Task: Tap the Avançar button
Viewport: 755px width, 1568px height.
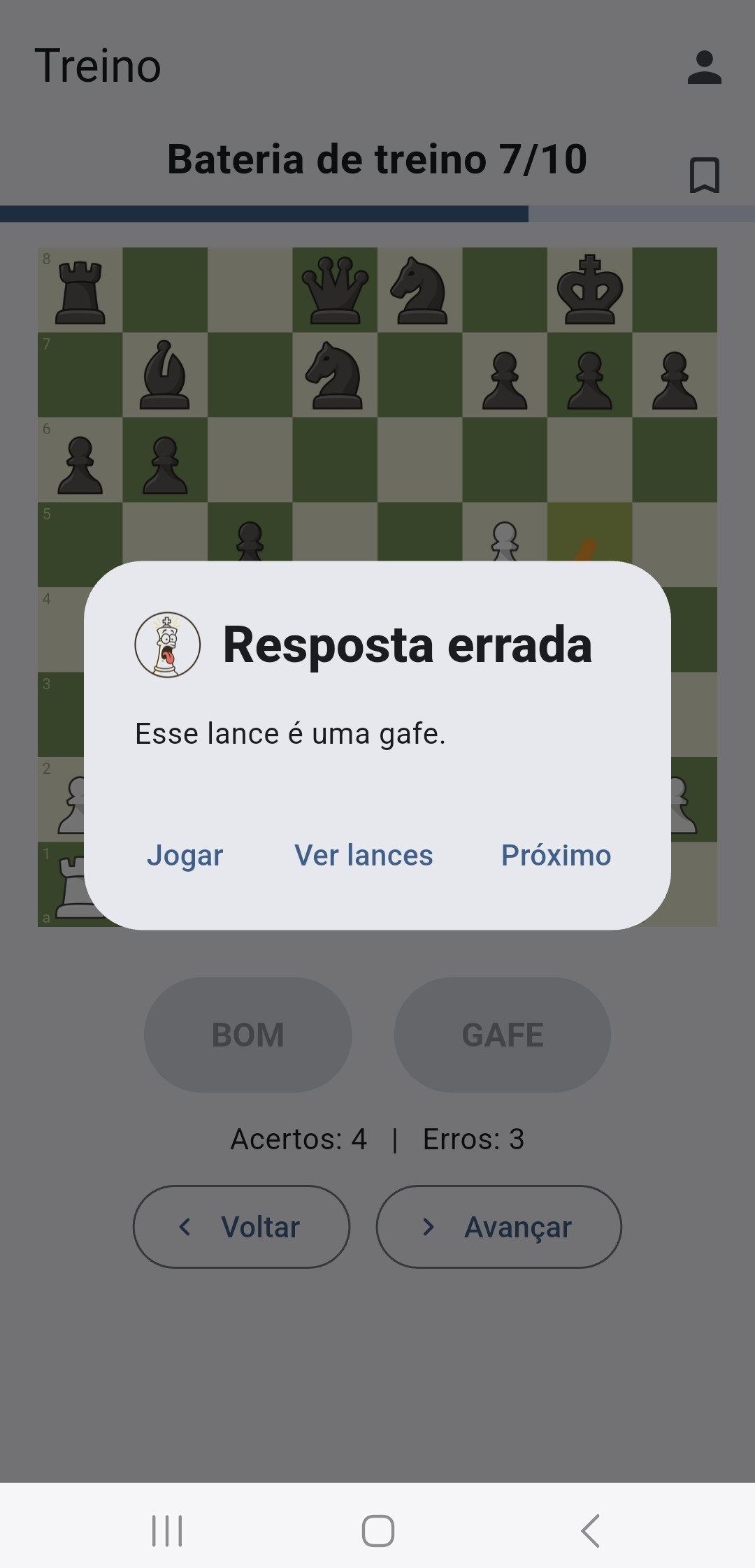Action: click(498, 1227)
